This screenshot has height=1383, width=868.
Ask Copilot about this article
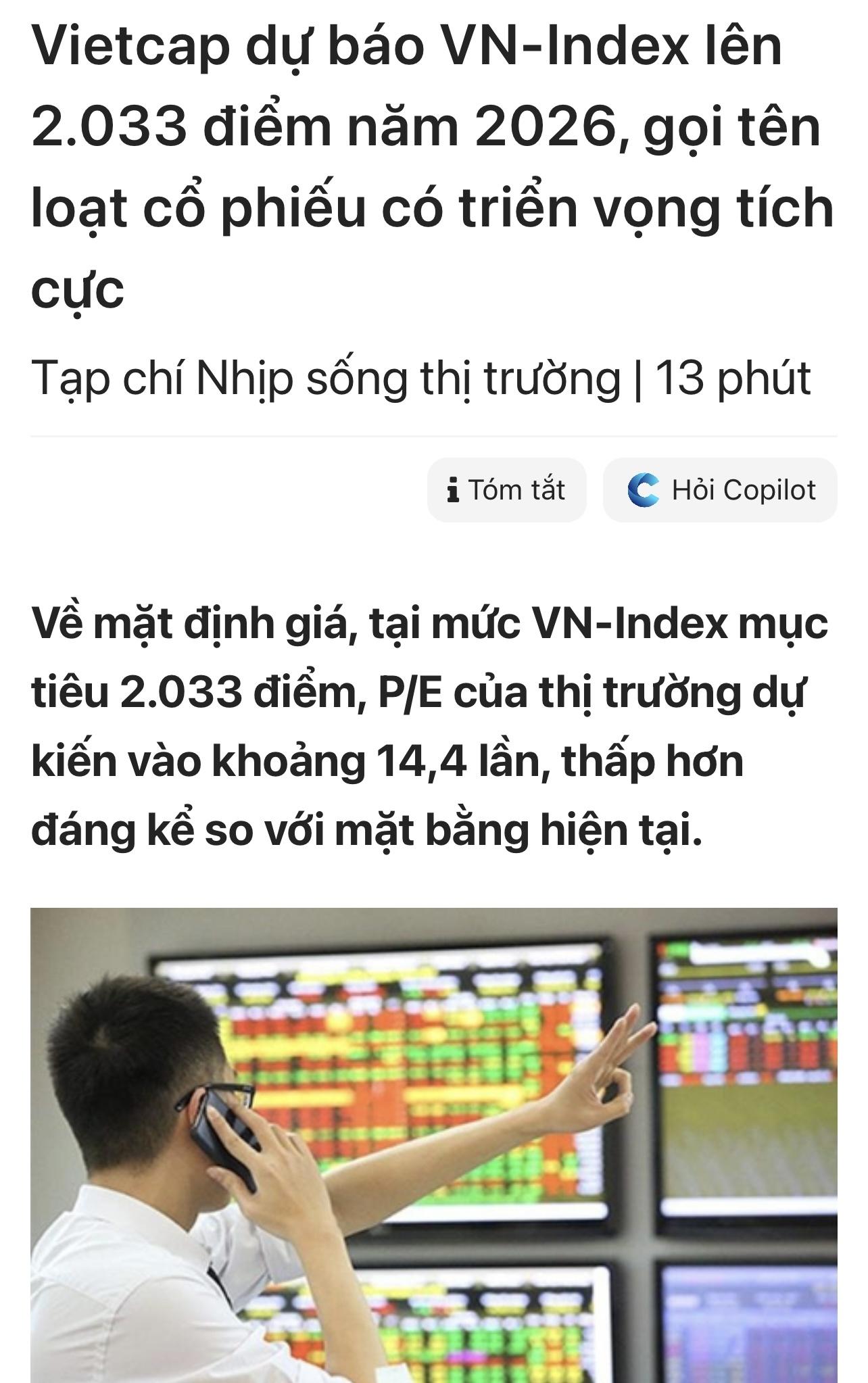click(720, 490)
